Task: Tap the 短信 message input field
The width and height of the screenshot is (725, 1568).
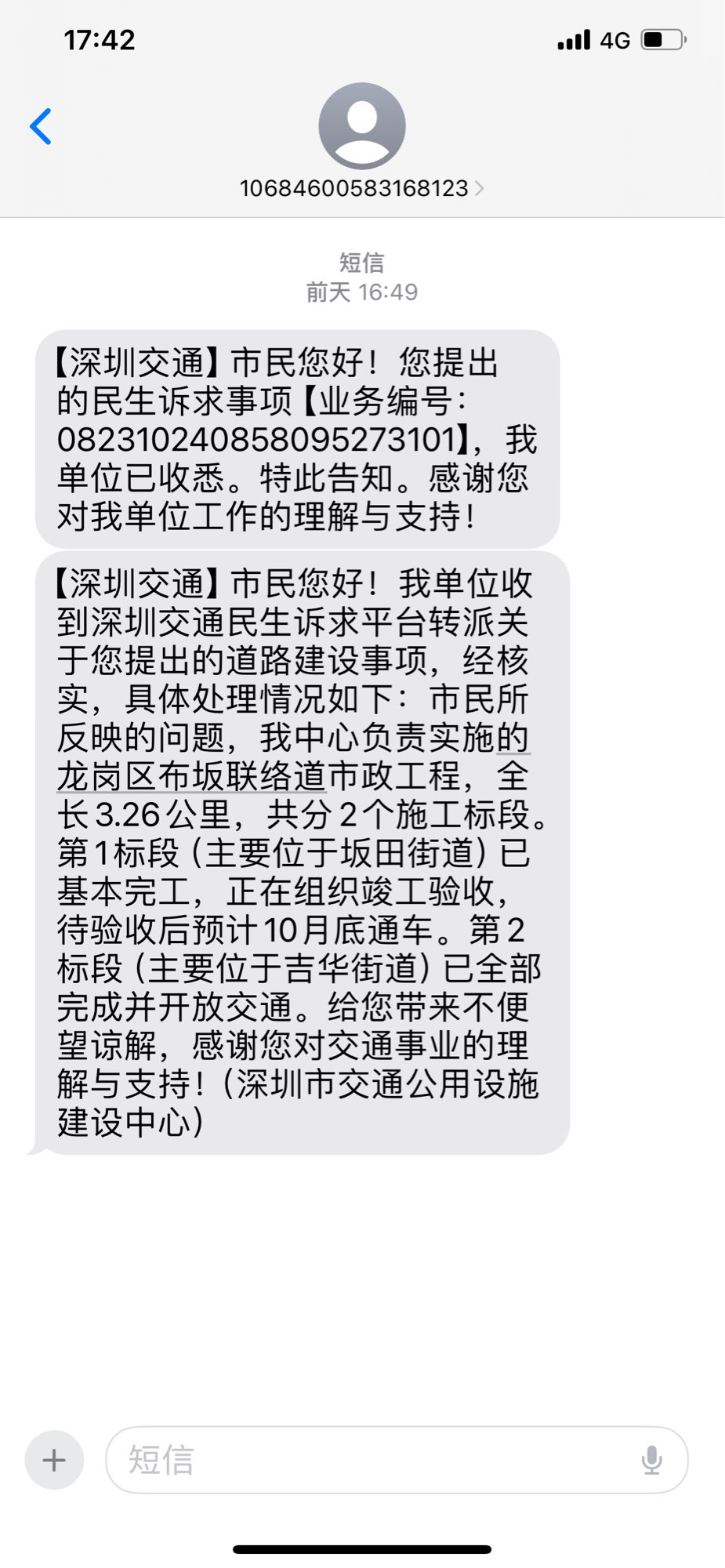Action: (397, 1460)
